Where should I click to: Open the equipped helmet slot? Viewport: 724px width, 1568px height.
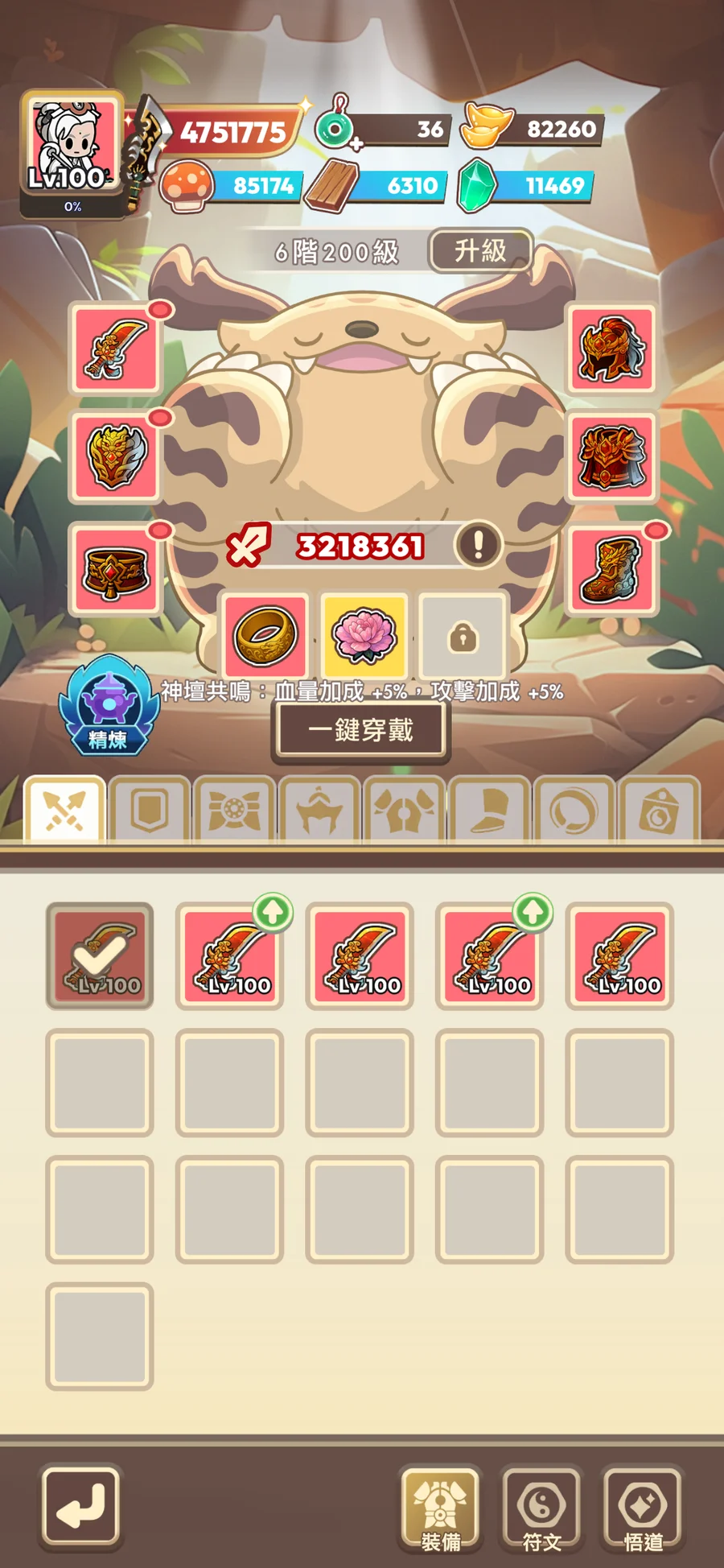pyautogui.click(x=611, y=349)
